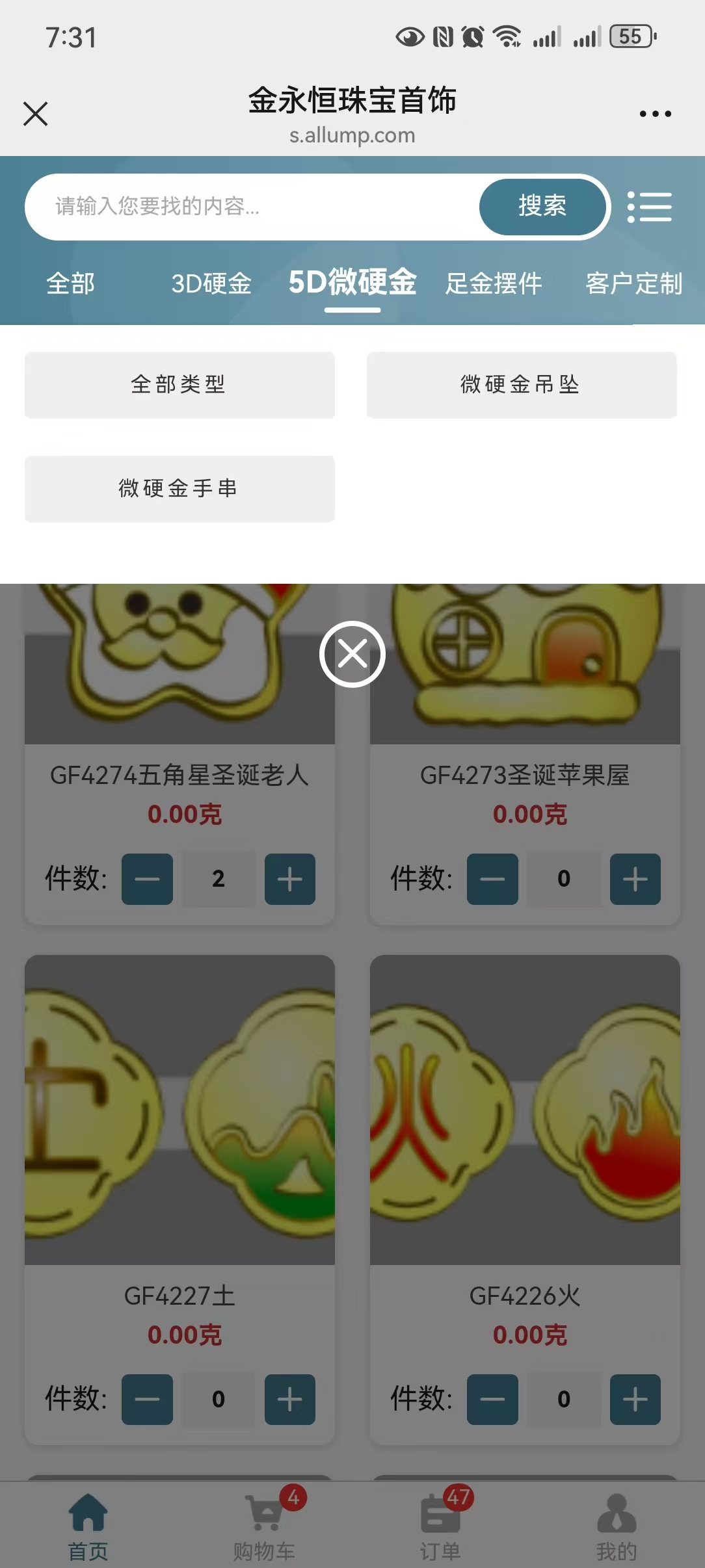705x1568 pixels.
Task: Filter by 微硬金手串
Action: coord(180,489)
